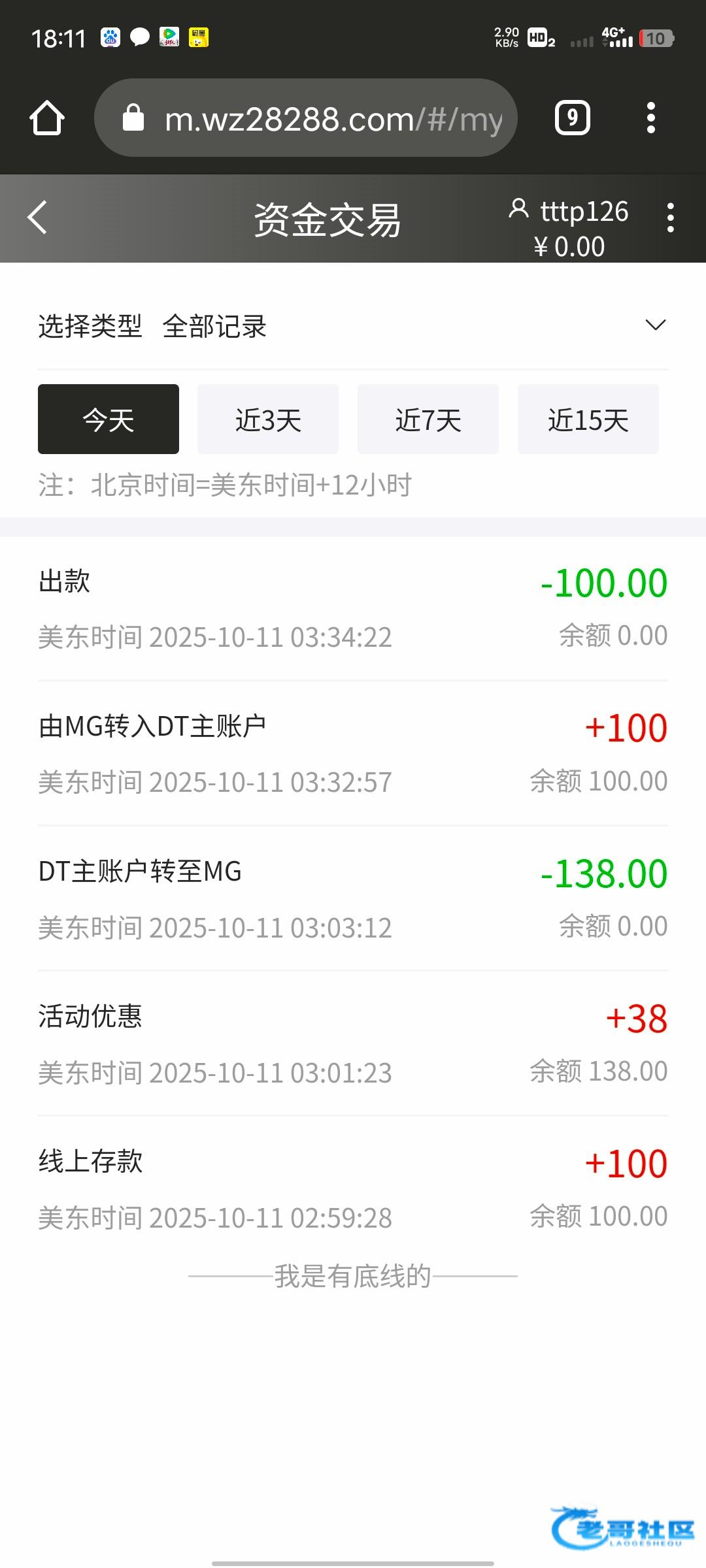
Task: Switch to 近7天 records
Action: pyautogui.click(x=428, y=419)
